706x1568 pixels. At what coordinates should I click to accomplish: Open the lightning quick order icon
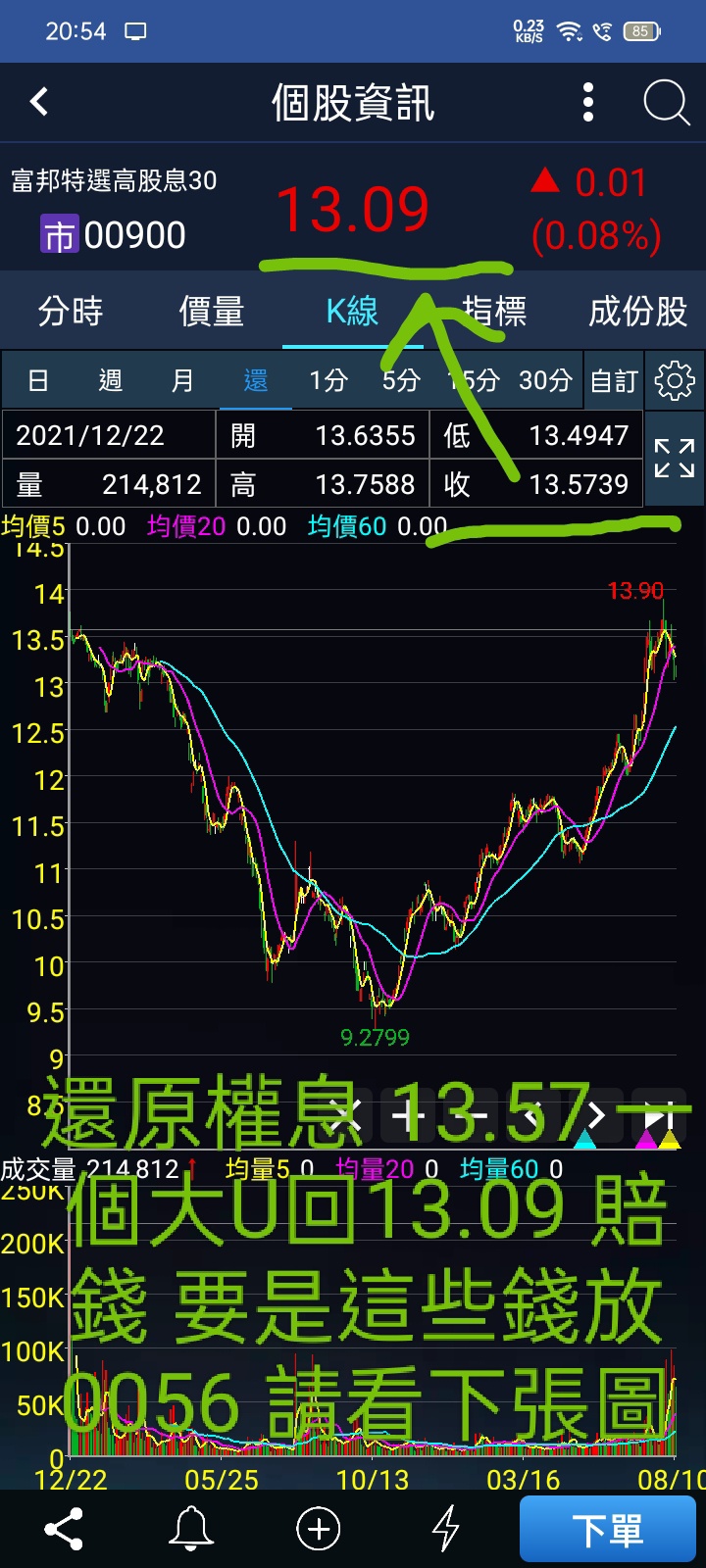446,1529
